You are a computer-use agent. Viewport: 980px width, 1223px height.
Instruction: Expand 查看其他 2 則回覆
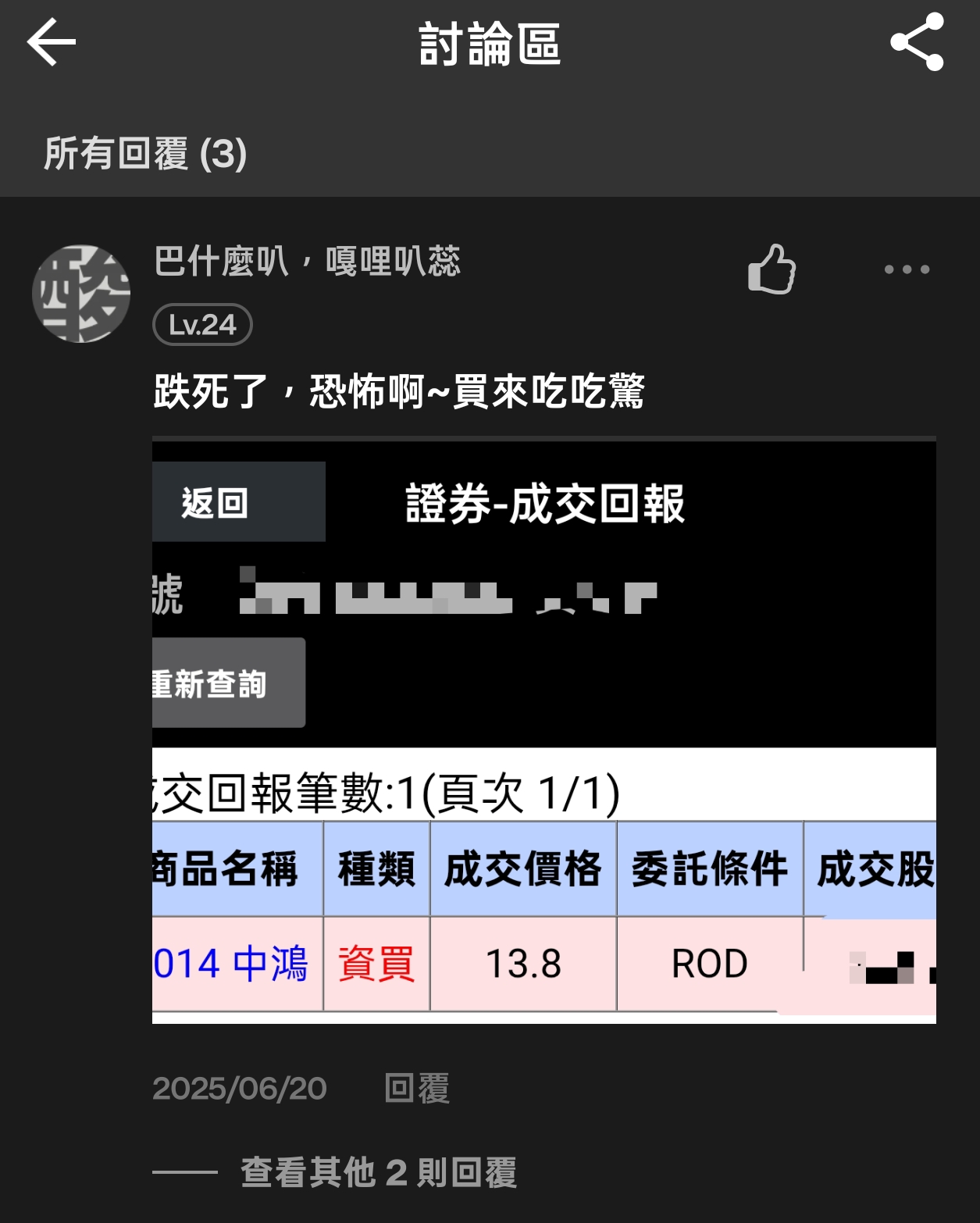pos(378,1172)
